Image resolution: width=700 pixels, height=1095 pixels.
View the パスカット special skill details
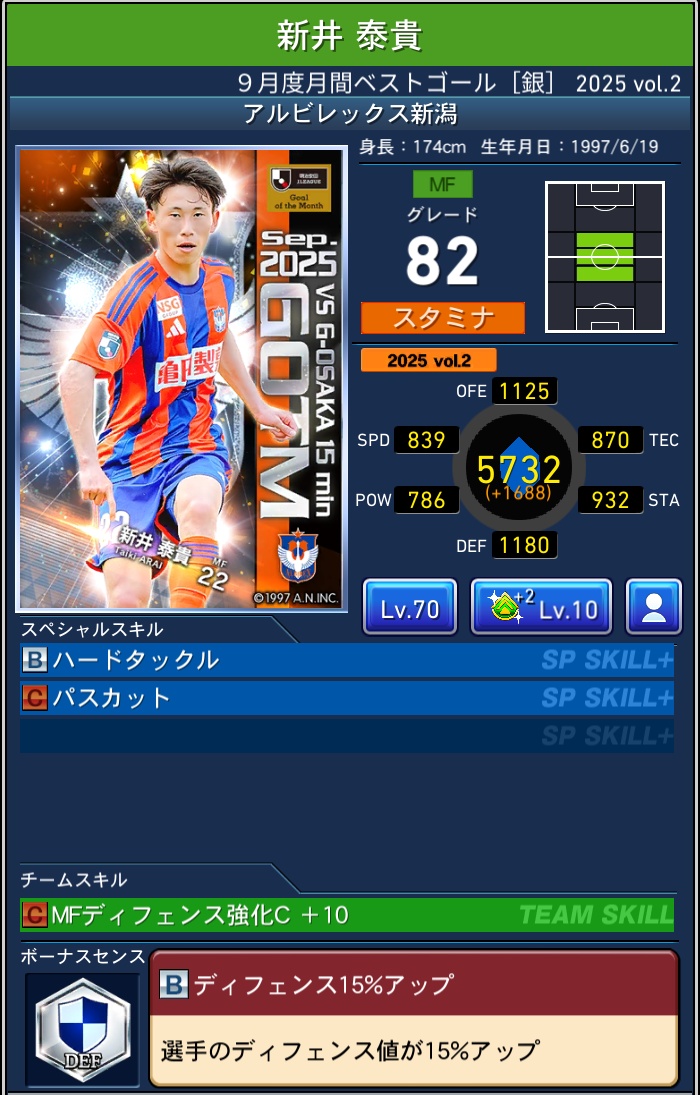tap(346, 697)
